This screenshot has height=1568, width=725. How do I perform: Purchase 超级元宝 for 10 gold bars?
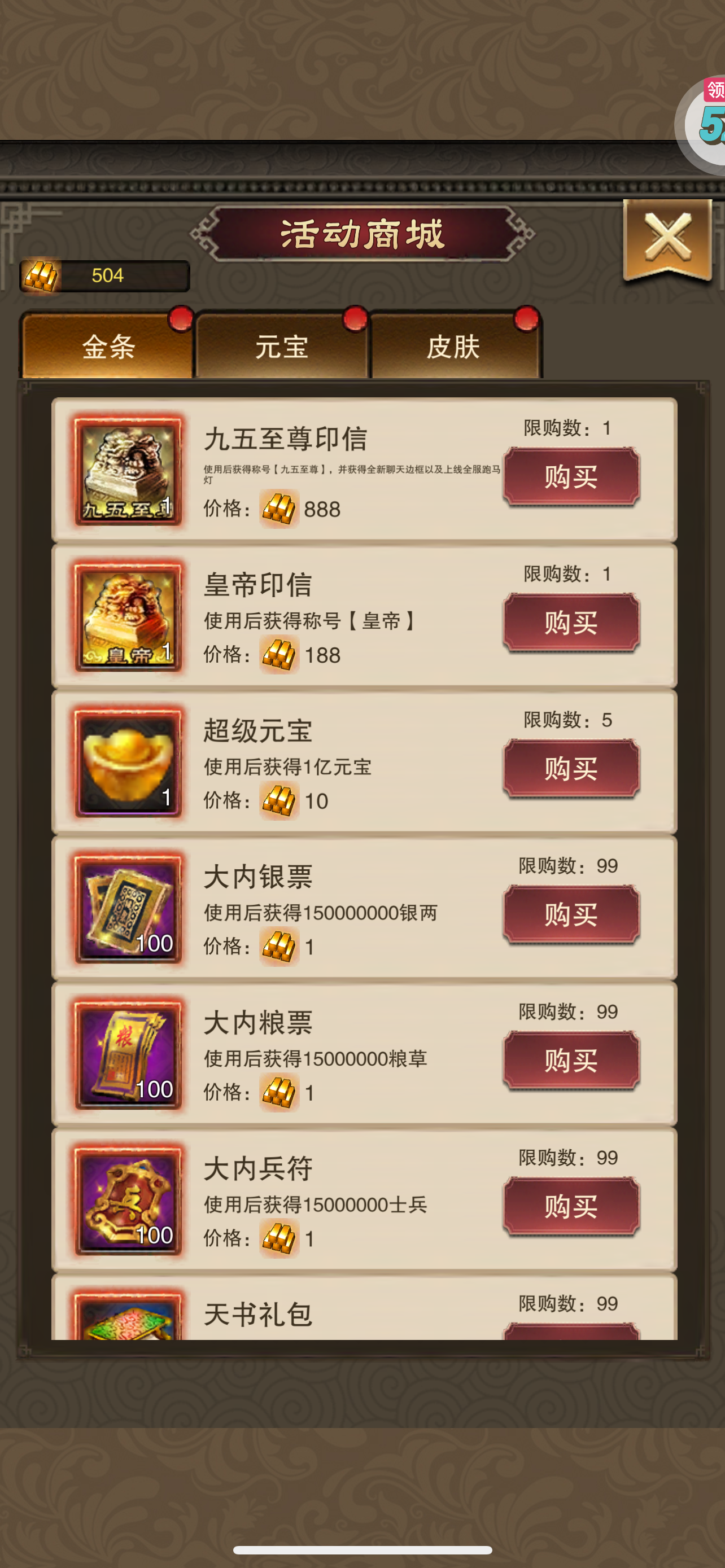click(x=571, y=769)
